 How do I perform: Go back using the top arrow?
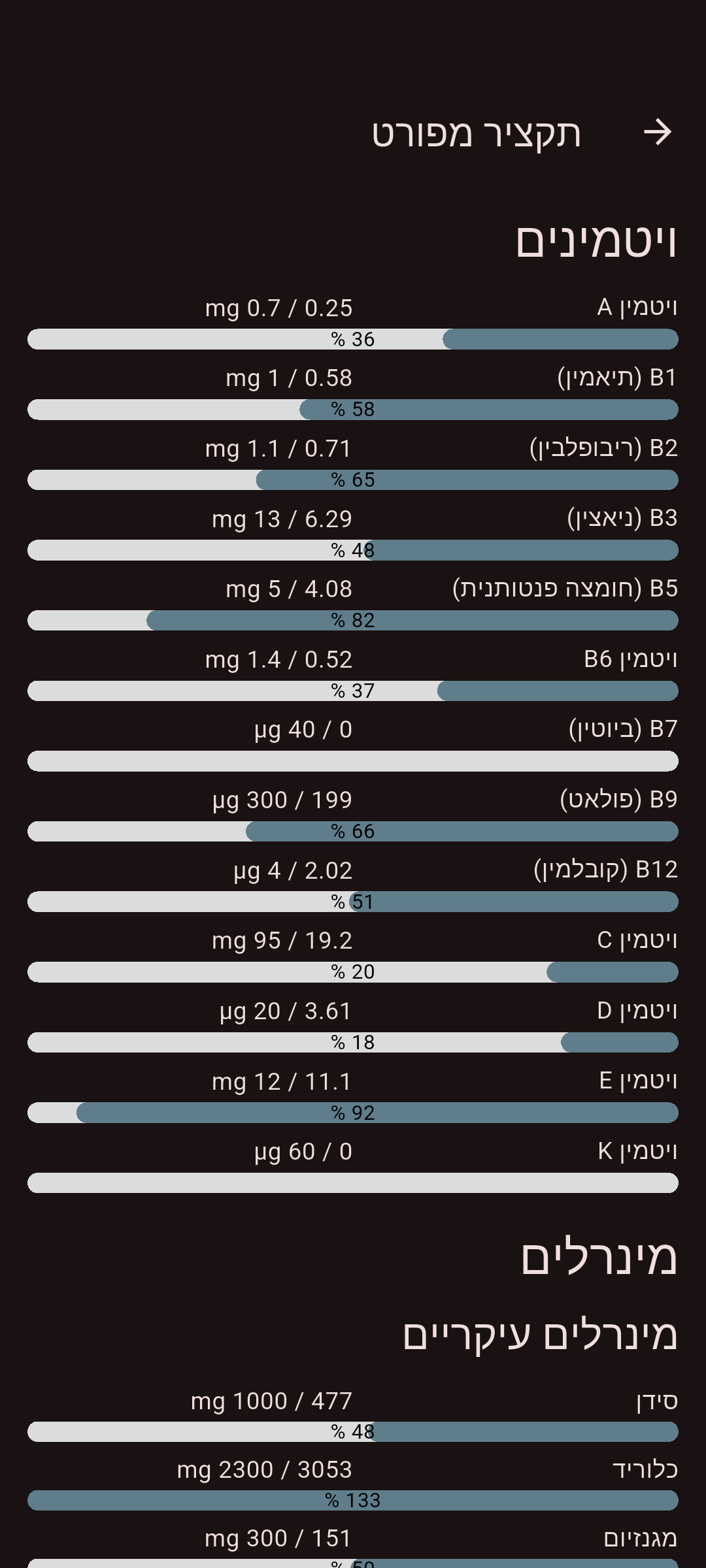[657, 133]
